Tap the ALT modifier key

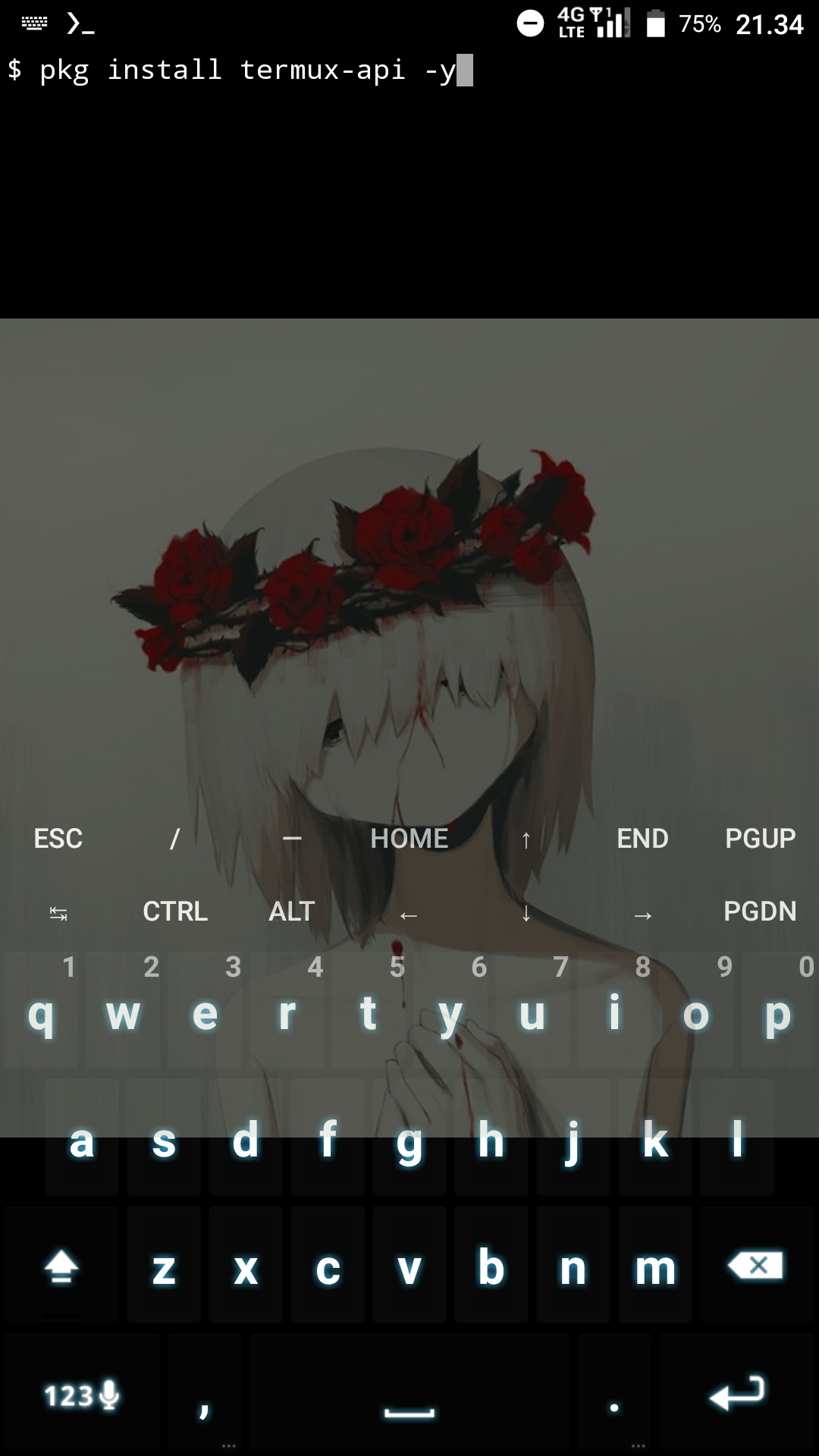click(292, 912)
